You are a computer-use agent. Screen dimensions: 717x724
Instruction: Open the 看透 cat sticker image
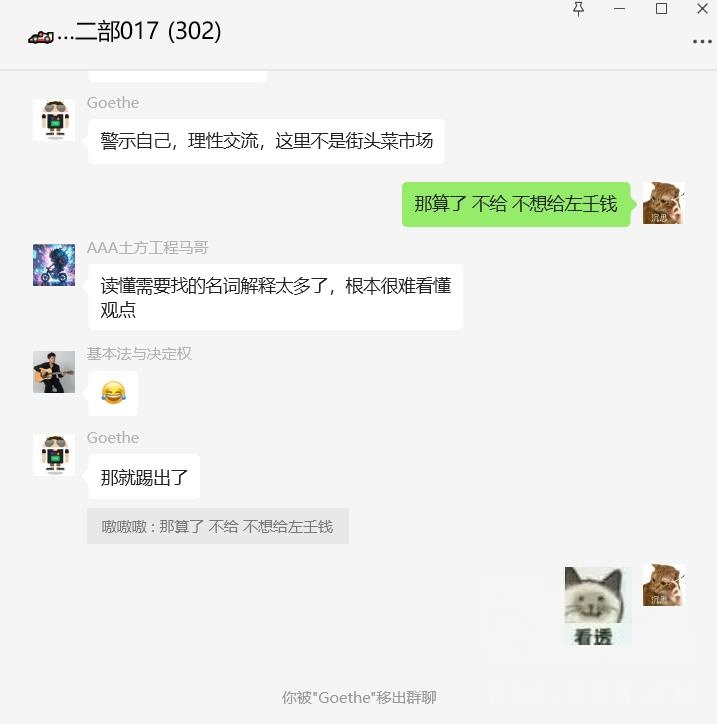598,606
